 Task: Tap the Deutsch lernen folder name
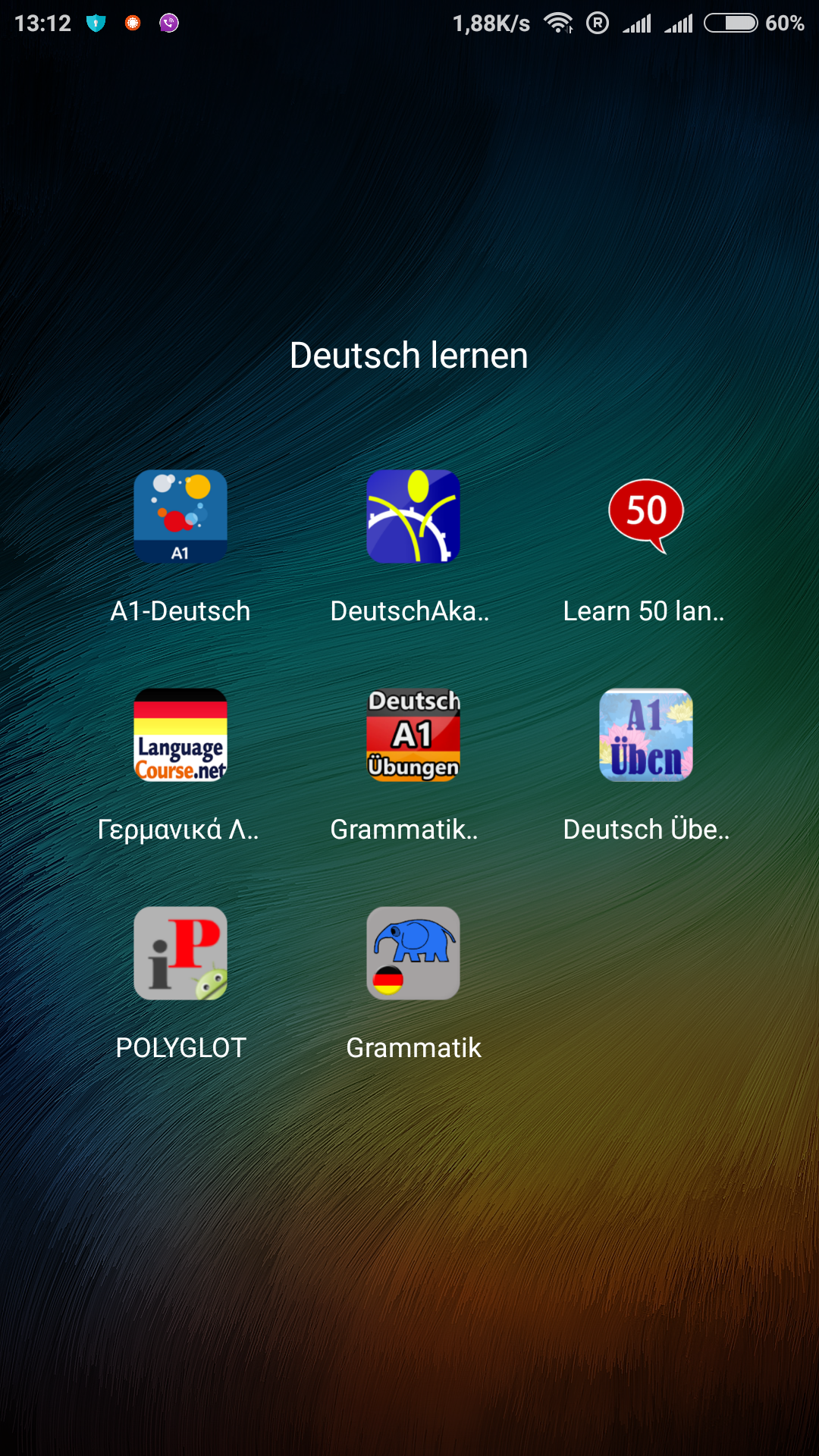click(409, 356)
